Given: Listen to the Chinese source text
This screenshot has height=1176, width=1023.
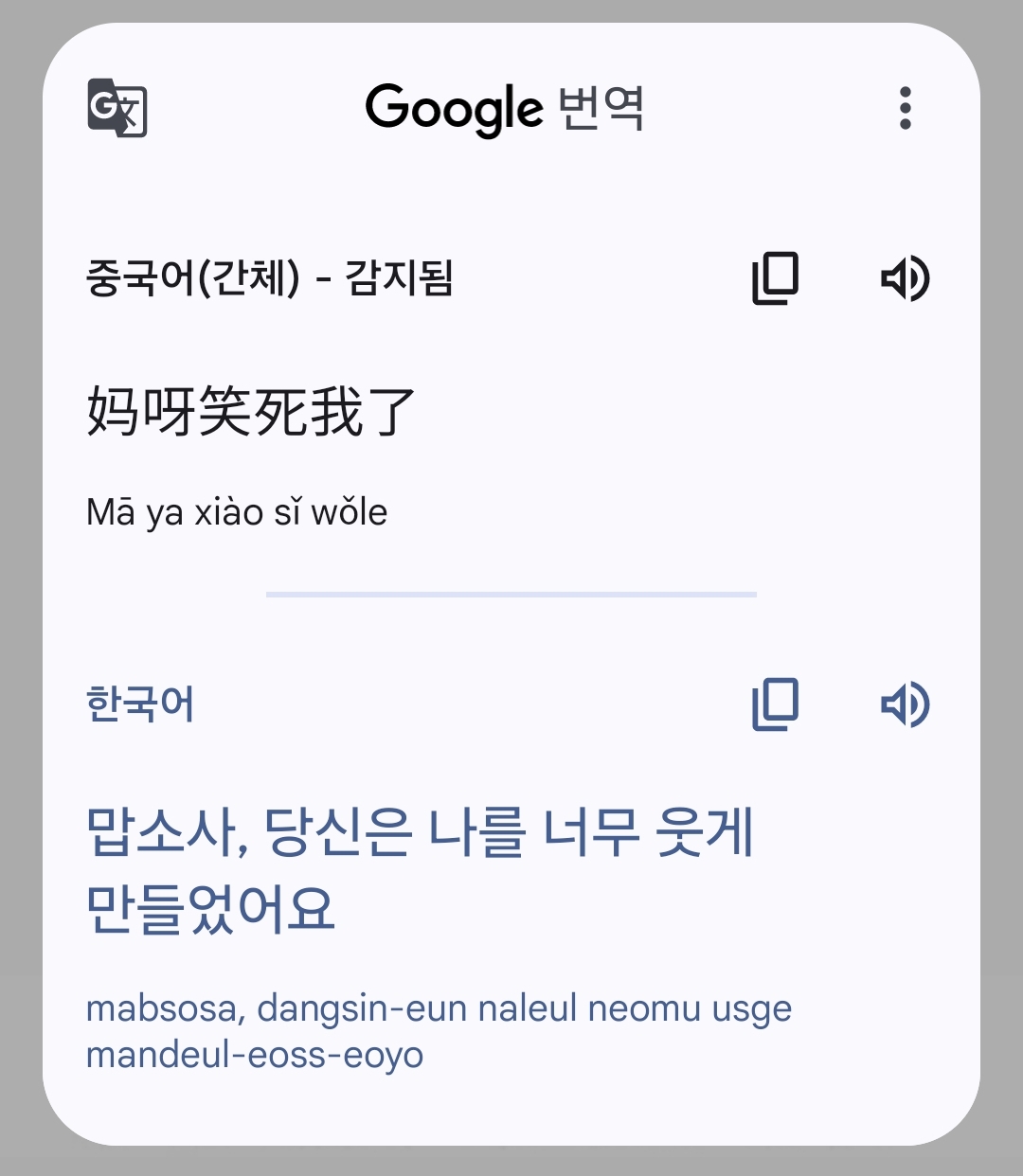Looking at the screenshot, I should coord(906,278).
